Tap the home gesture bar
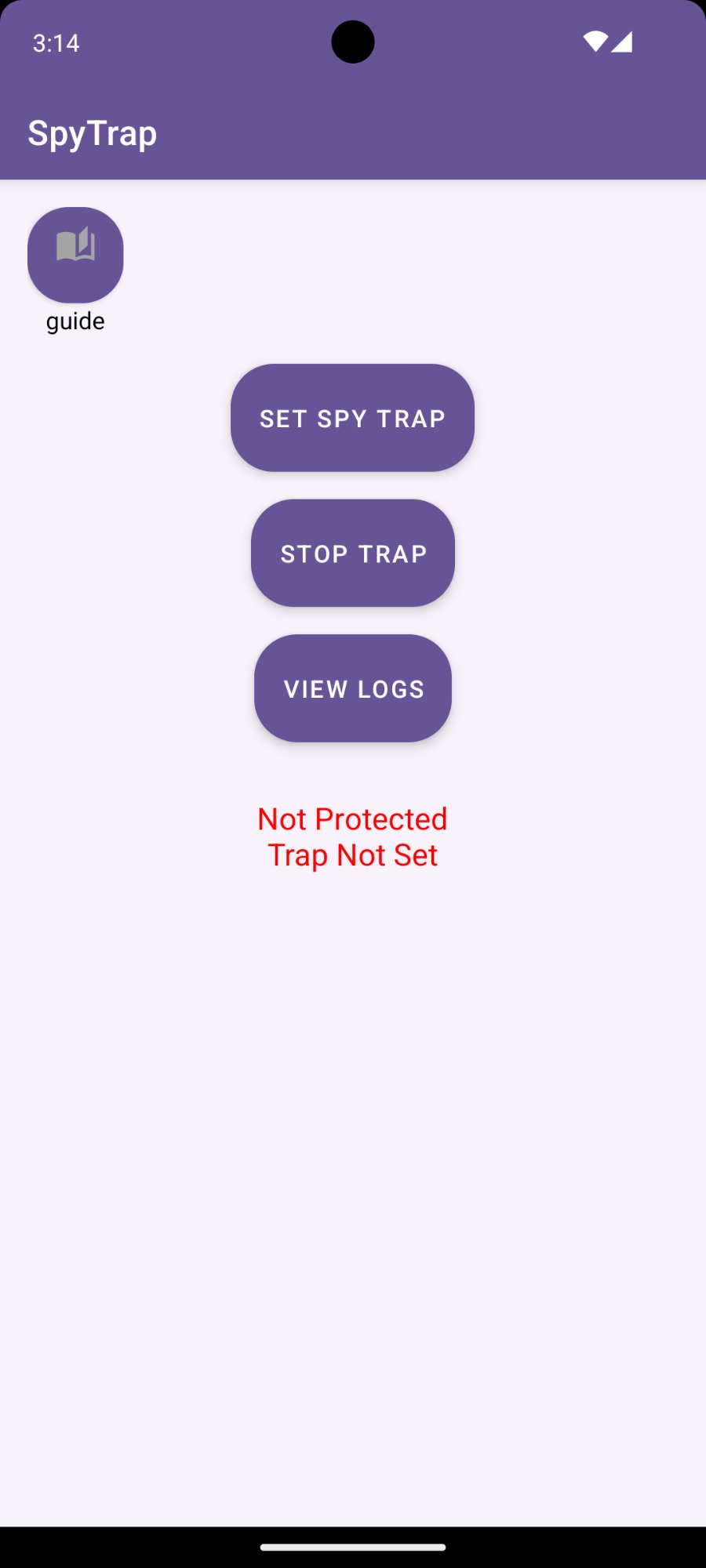The width and height of the screenshot is (706, 1568). (352, 1546)
